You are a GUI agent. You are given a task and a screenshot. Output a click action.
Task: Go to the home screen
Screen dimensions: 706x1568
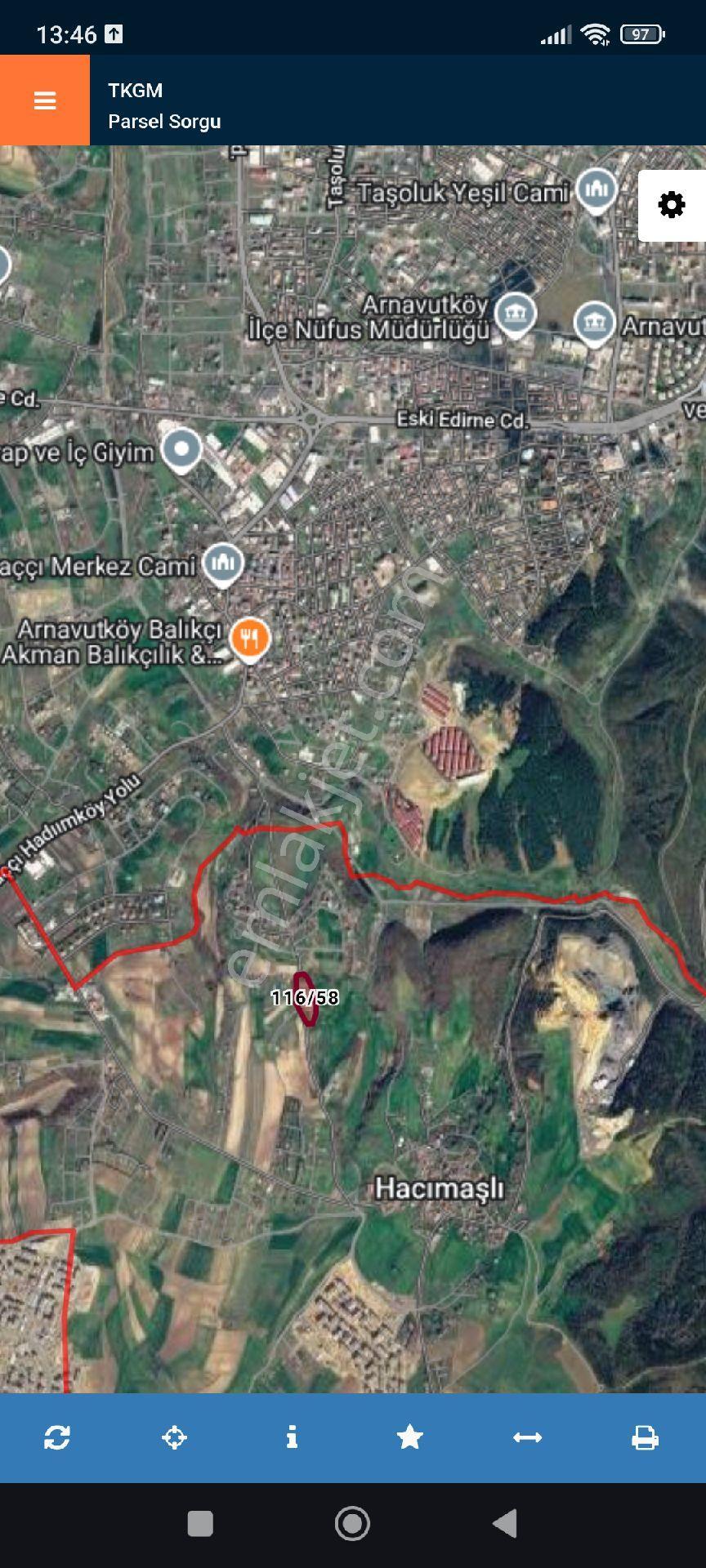click(352, 1523)
